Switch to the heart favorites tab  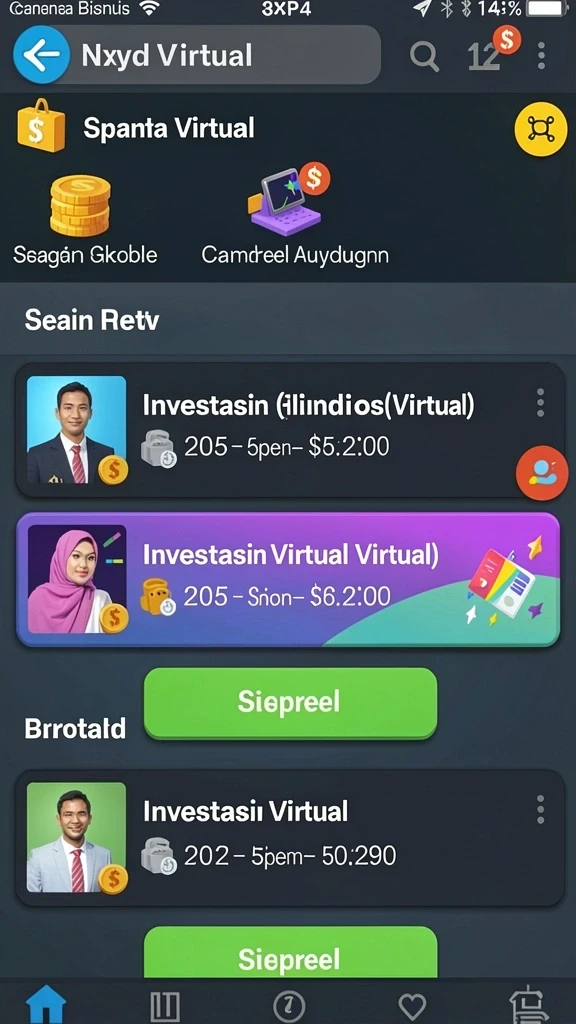coord(412,1006)
